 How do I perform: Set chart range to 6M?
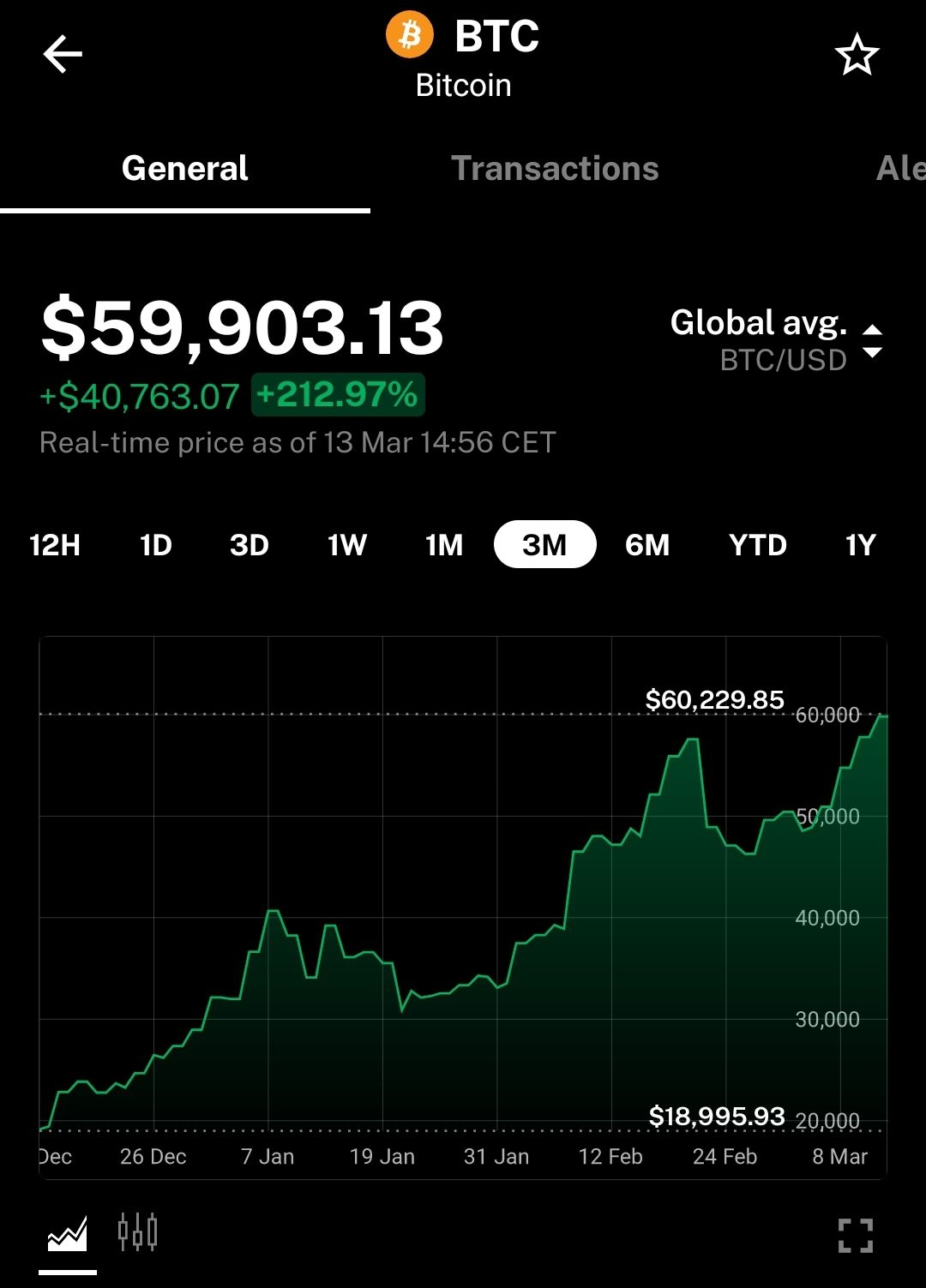point(647,545)
